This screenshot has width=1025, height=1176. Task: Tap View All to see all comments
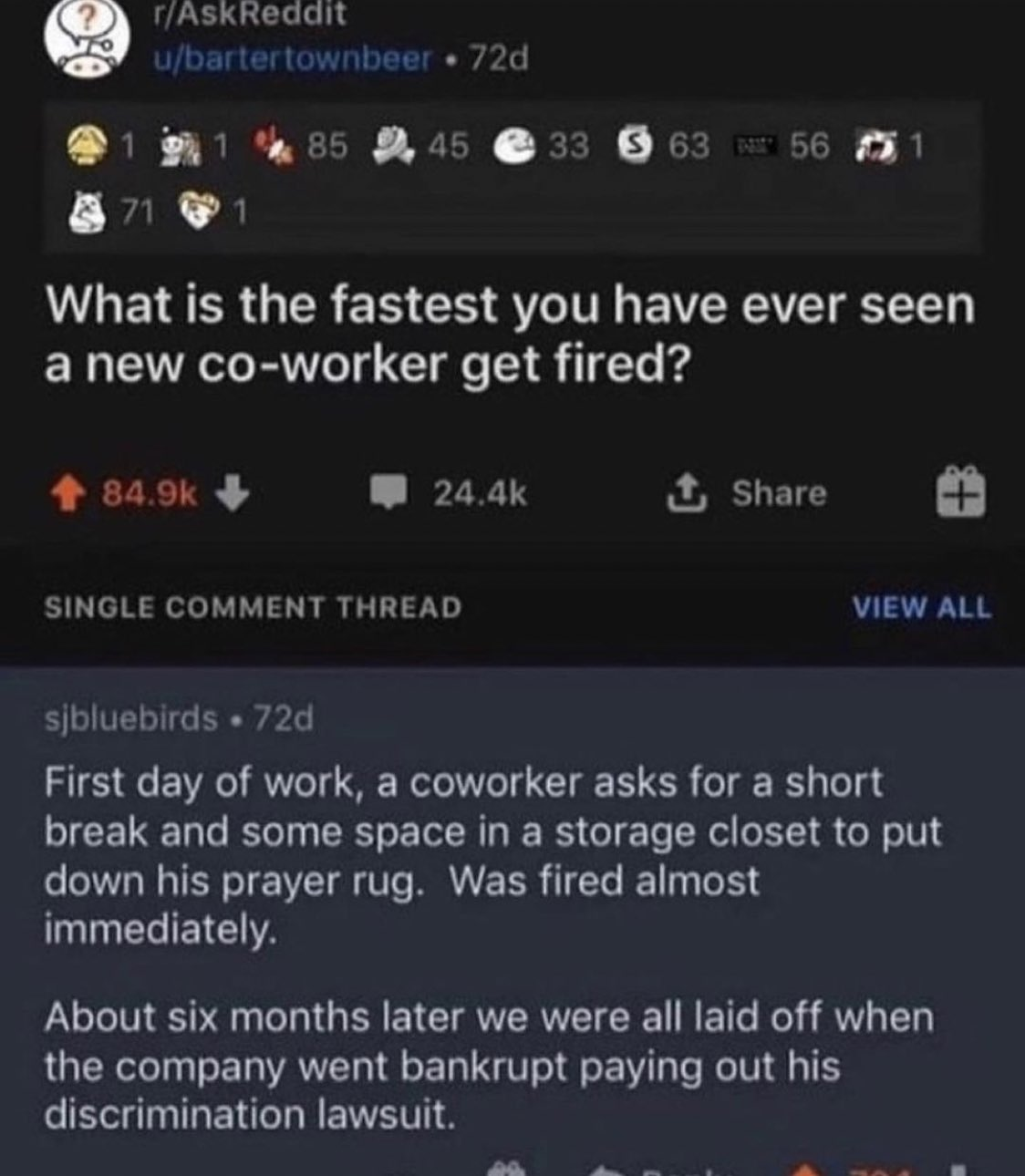tap(921, 607)
